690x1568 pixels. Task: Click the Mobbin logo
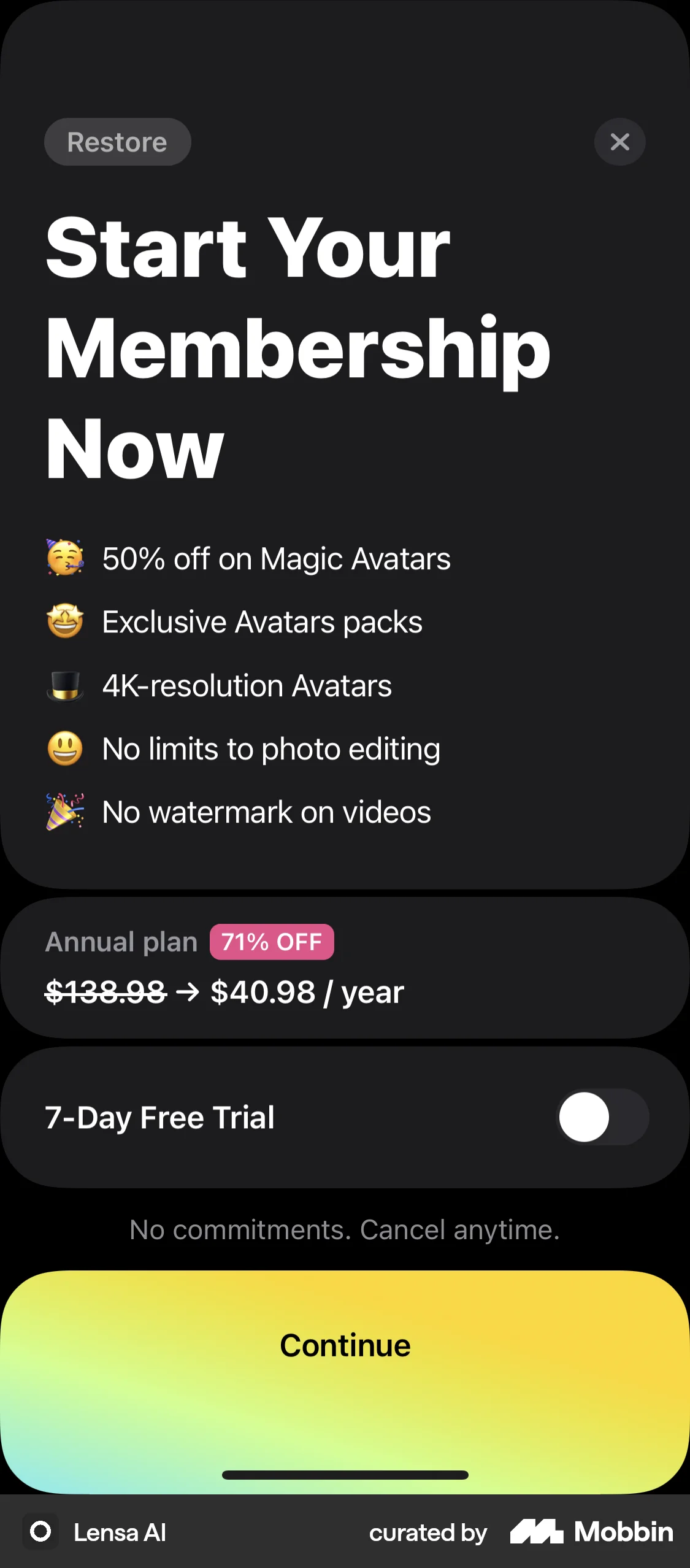click(592, 1531)
